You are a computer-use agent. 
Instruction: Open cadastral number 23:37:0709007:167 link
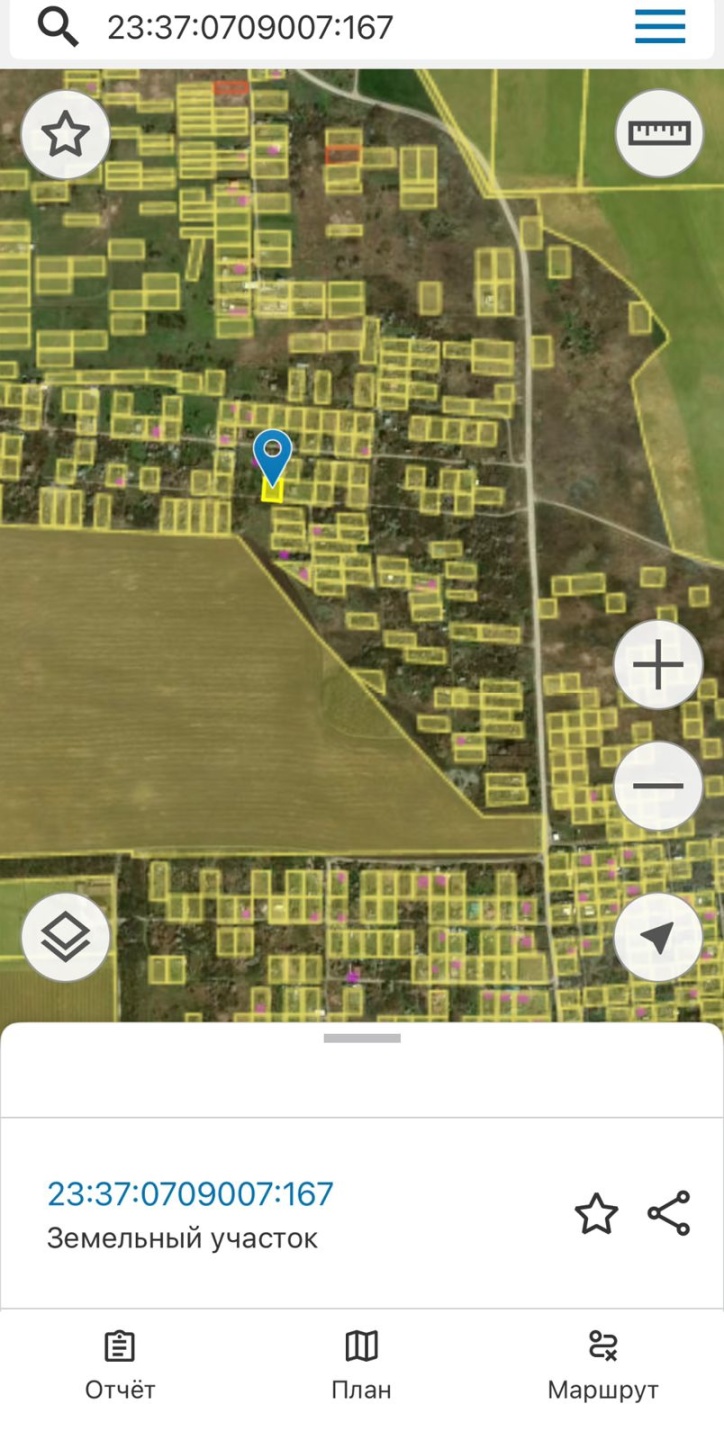pyautogui.click(x=190, y=1194)
